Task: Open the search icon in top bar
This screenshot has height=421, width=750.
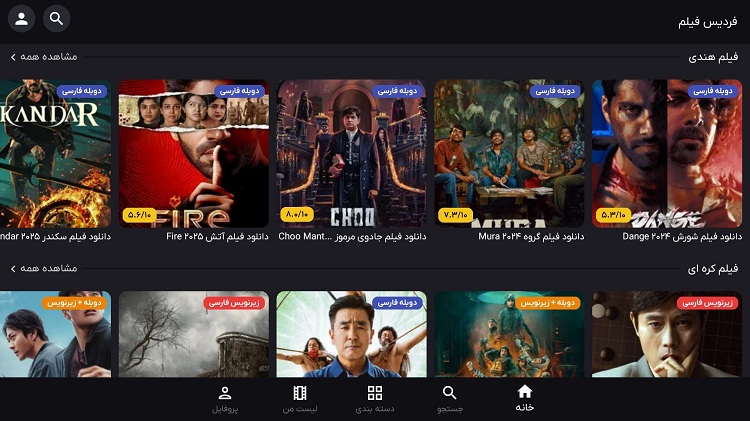Action: (x=57, y=18)
